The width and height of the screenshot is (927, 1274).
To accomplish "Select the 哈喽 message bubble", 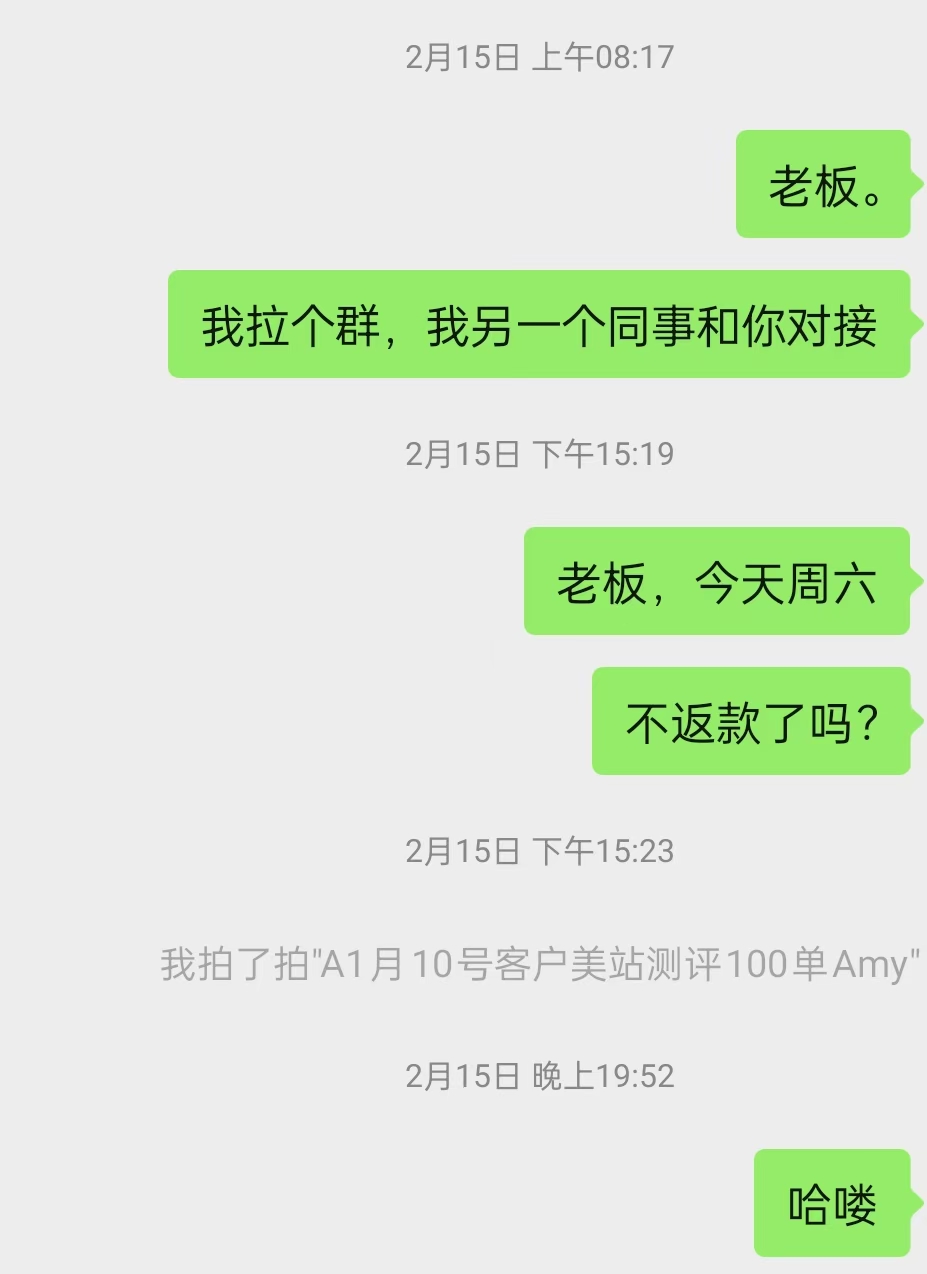I will click(x=833, y=1203).
